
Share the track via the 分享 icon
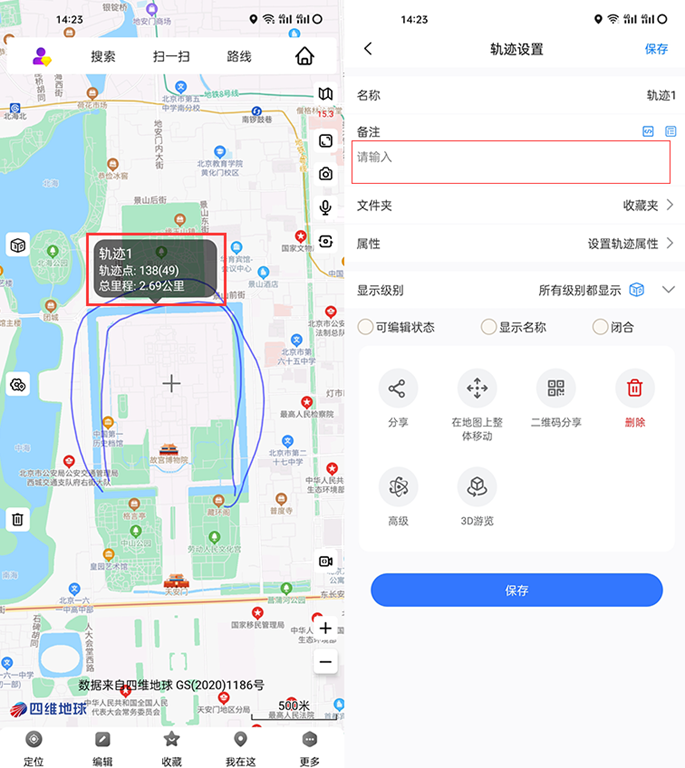(x=398, y=389)
